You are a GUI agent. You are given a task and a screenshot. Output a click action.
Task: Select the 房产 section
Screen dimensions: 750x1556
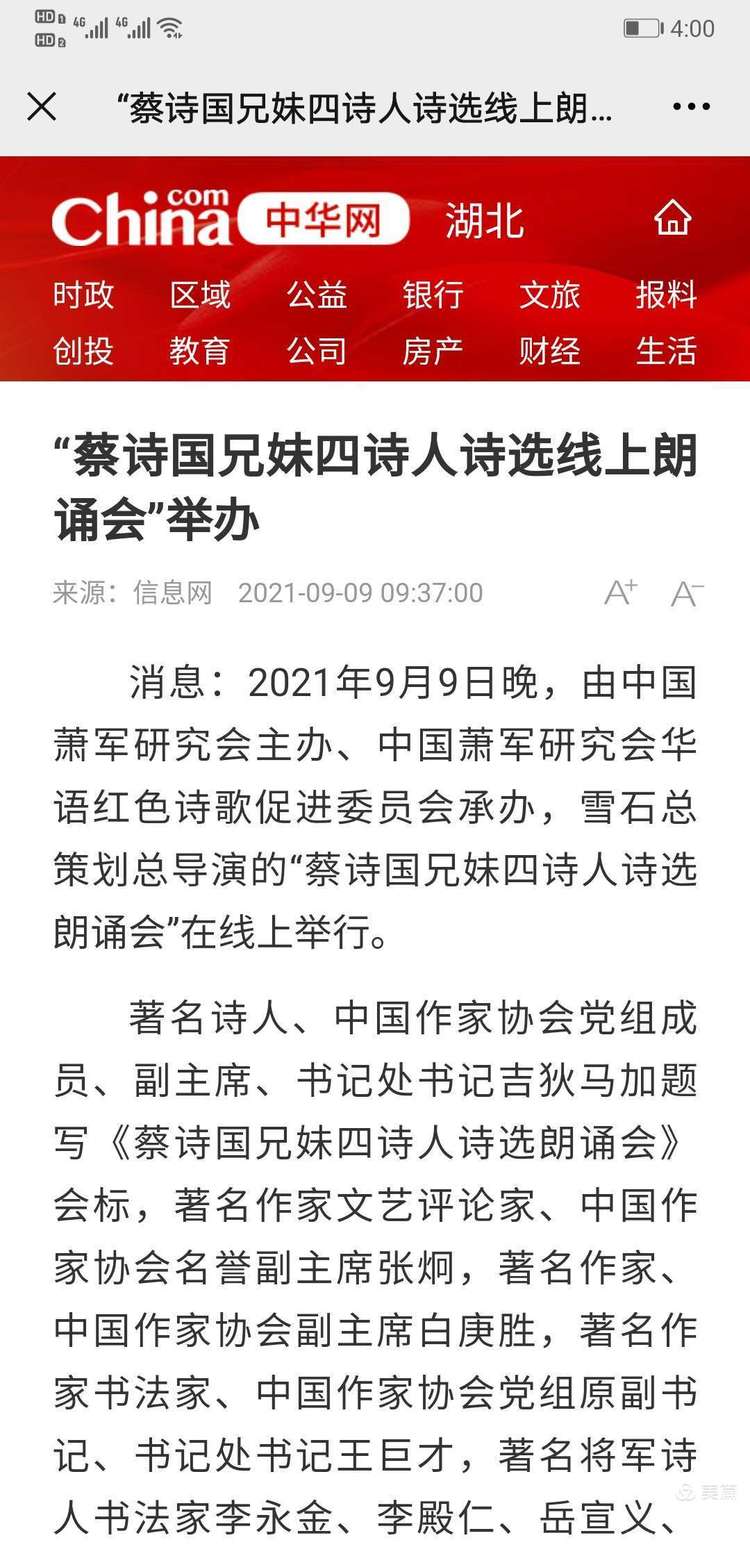(x=433, y=351)
